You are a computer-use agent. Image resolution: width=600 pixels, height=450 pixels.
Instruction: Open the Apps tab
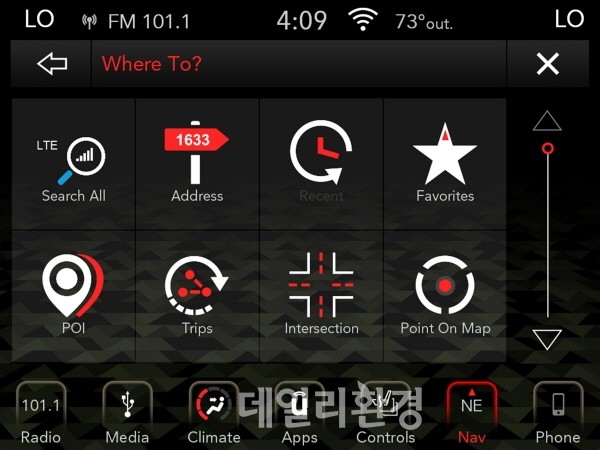click(x=299, y=413)
